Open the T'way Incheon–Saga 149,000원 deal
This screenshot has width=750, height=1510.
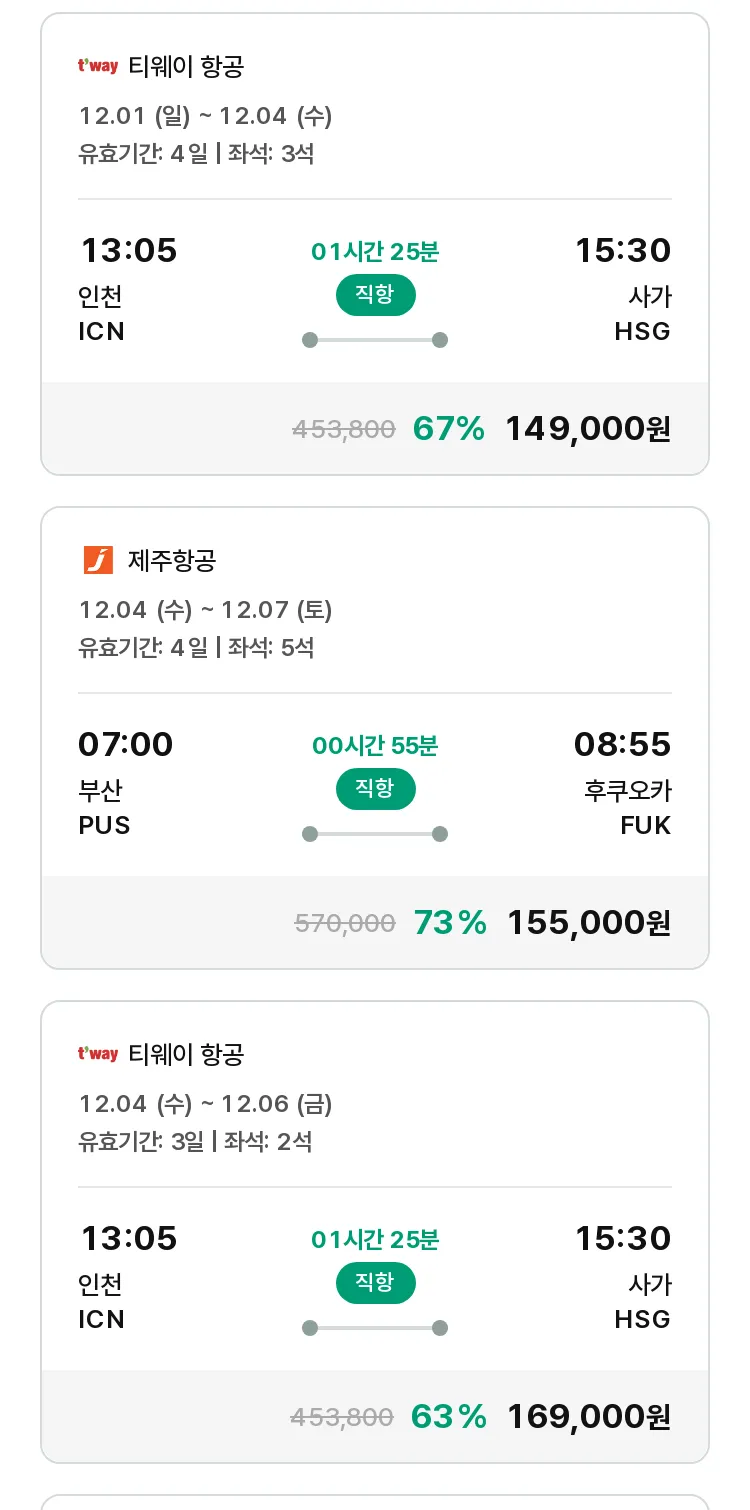pos(375,244)
